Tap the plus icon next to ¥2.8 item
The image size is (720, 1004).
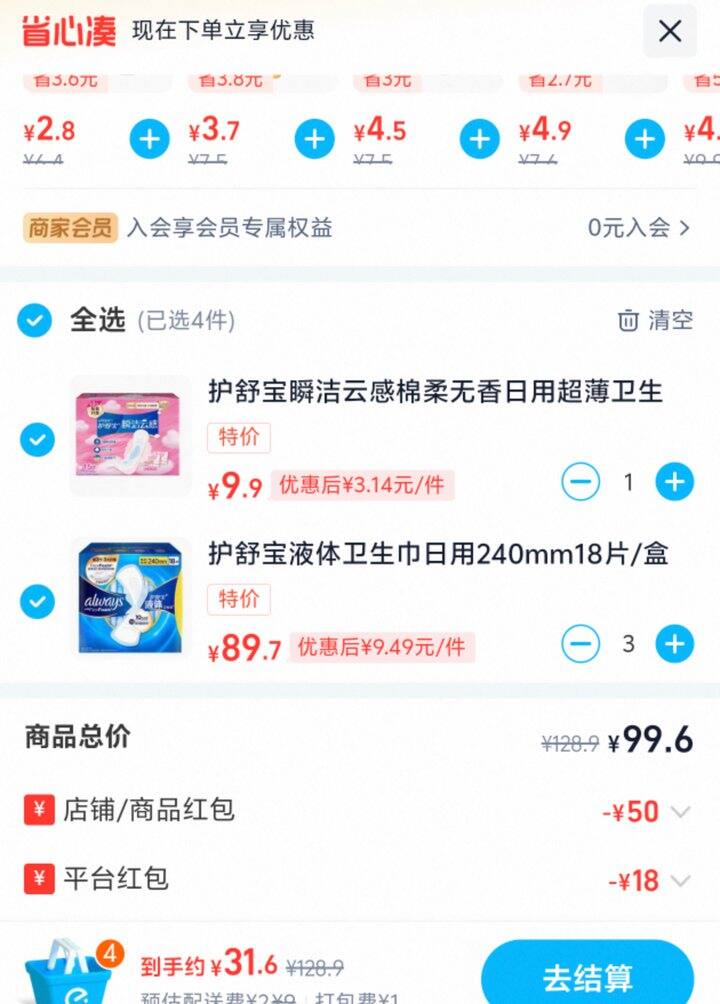[149, 139]
